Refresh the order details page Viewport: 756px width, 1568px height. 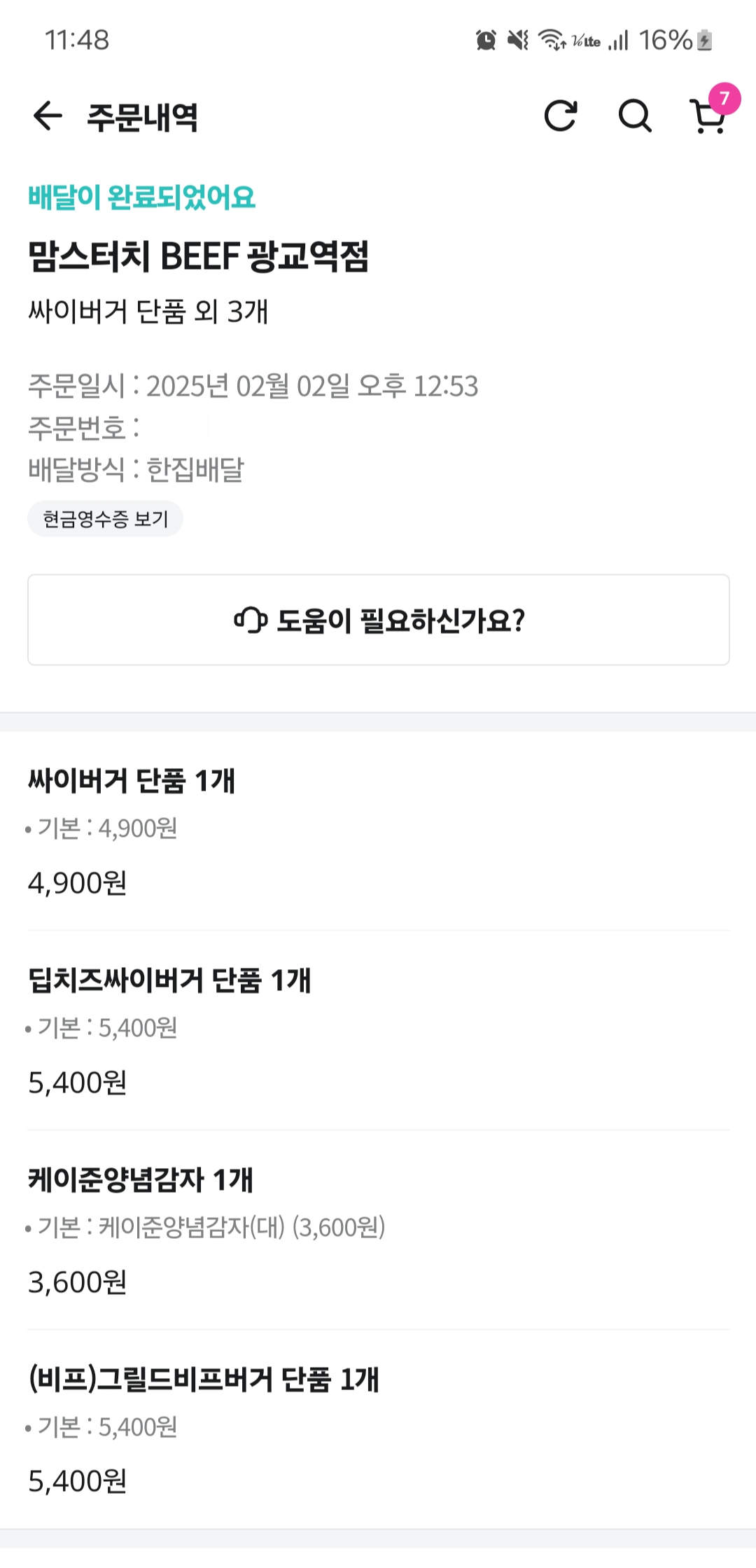coord(562,116)
